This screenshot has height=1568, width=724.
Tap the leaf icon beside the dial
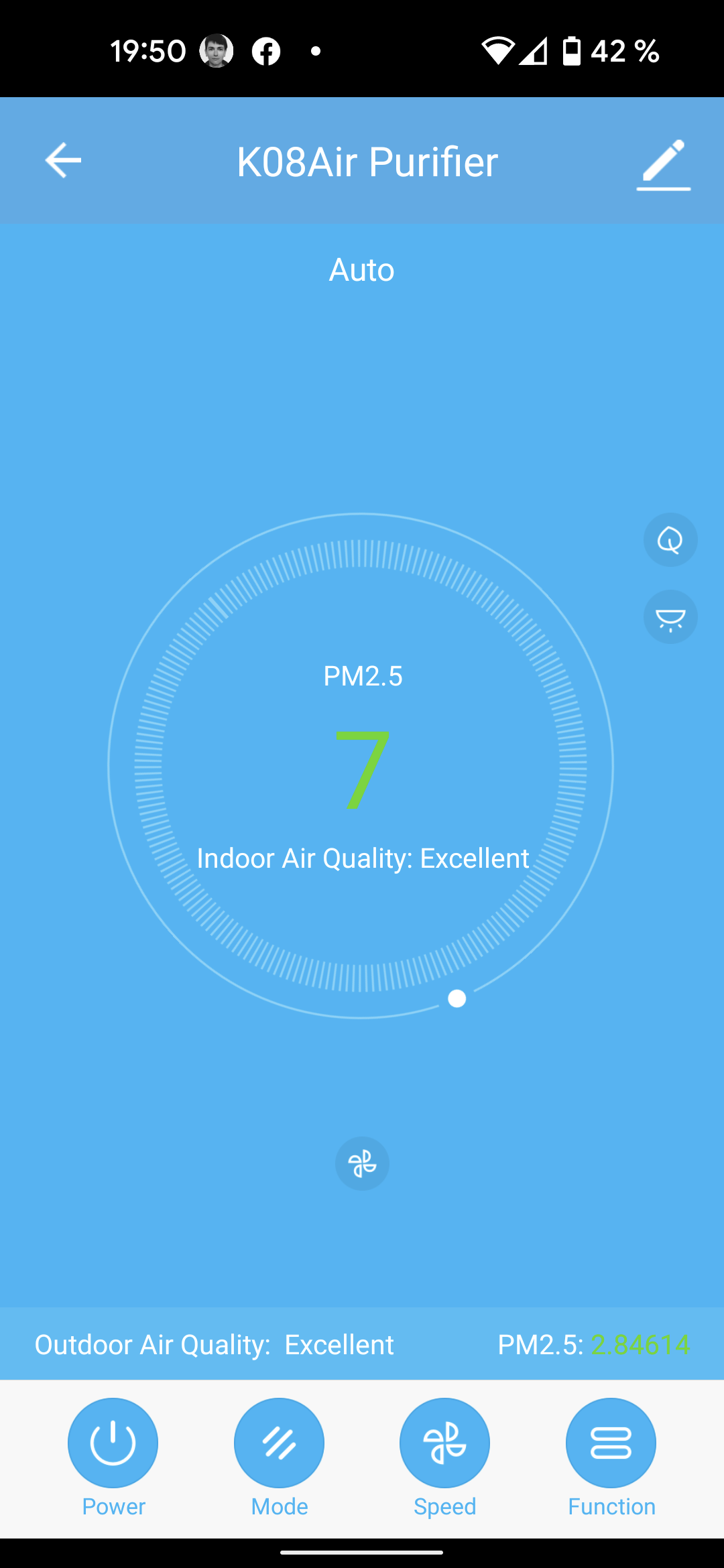(x=670, y=540)
